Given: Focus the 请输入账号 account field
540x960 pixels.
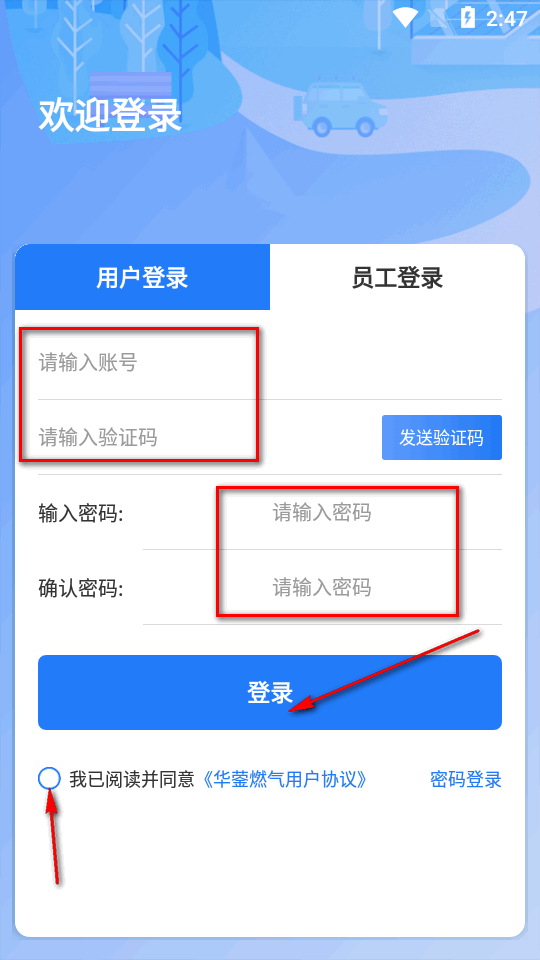Looking at the screenshot, I should coord(270,362).
